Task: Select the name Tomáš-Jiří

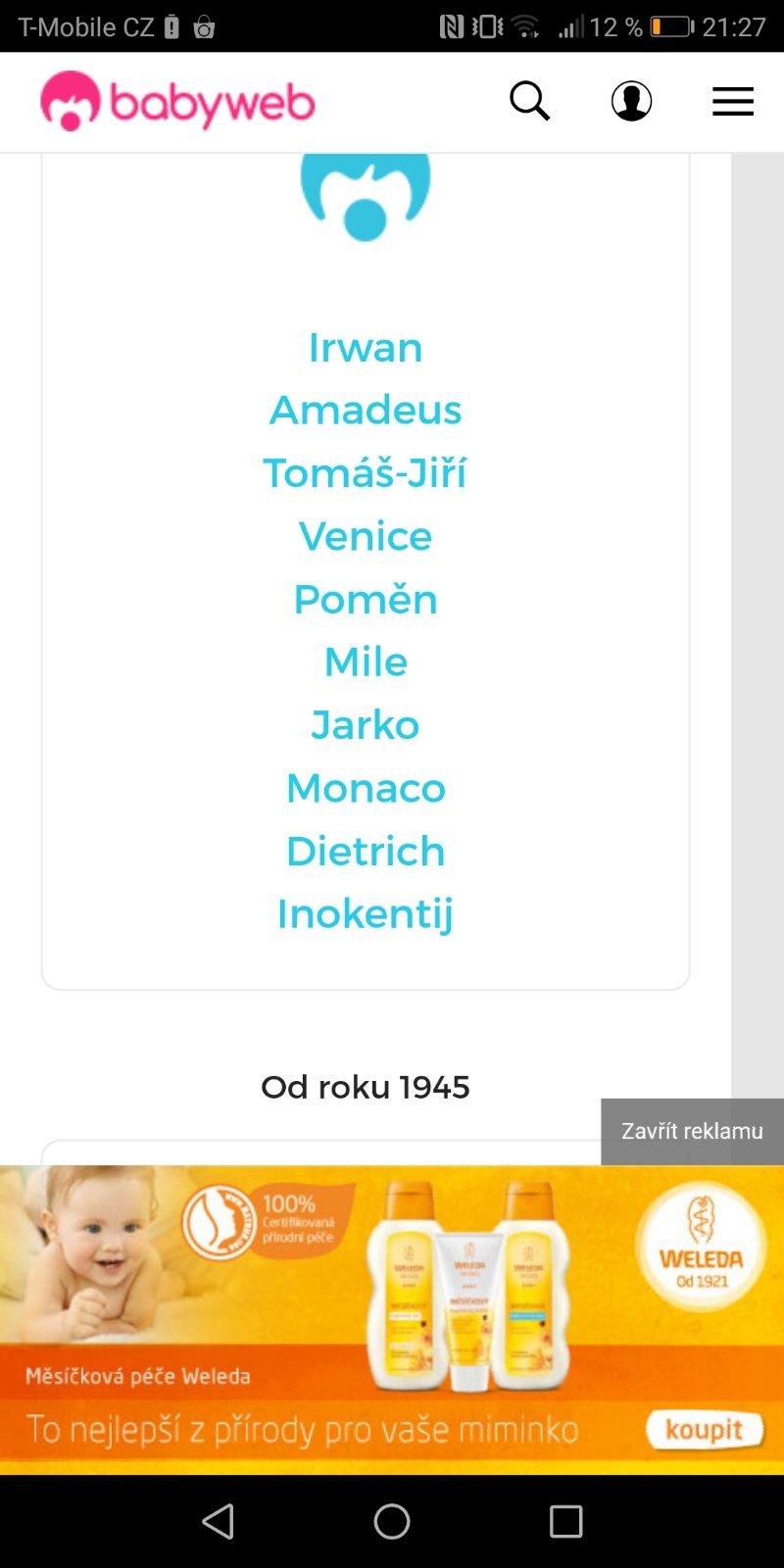Action: pos(366,472)
